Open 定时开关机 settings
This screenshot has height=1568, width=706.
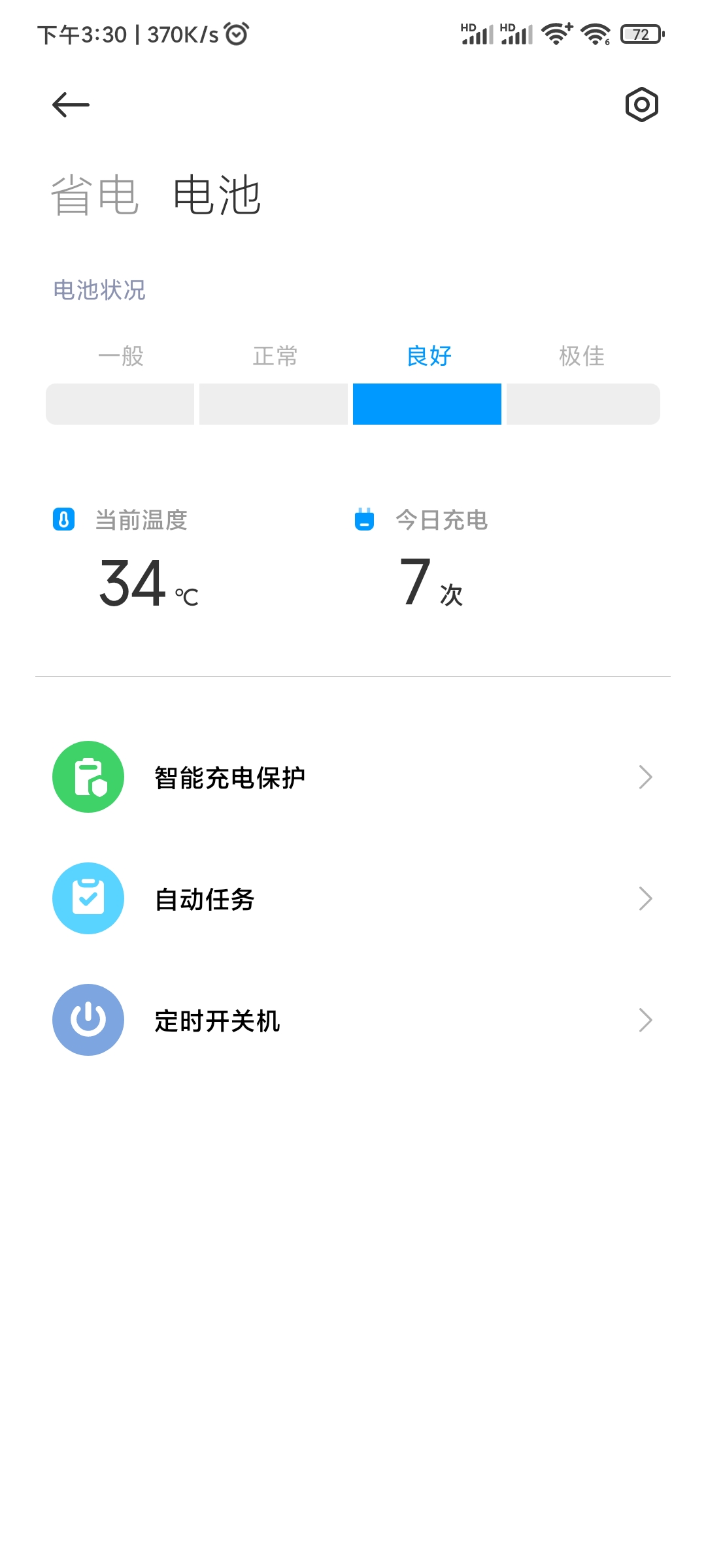click(x=353, y=1021)
